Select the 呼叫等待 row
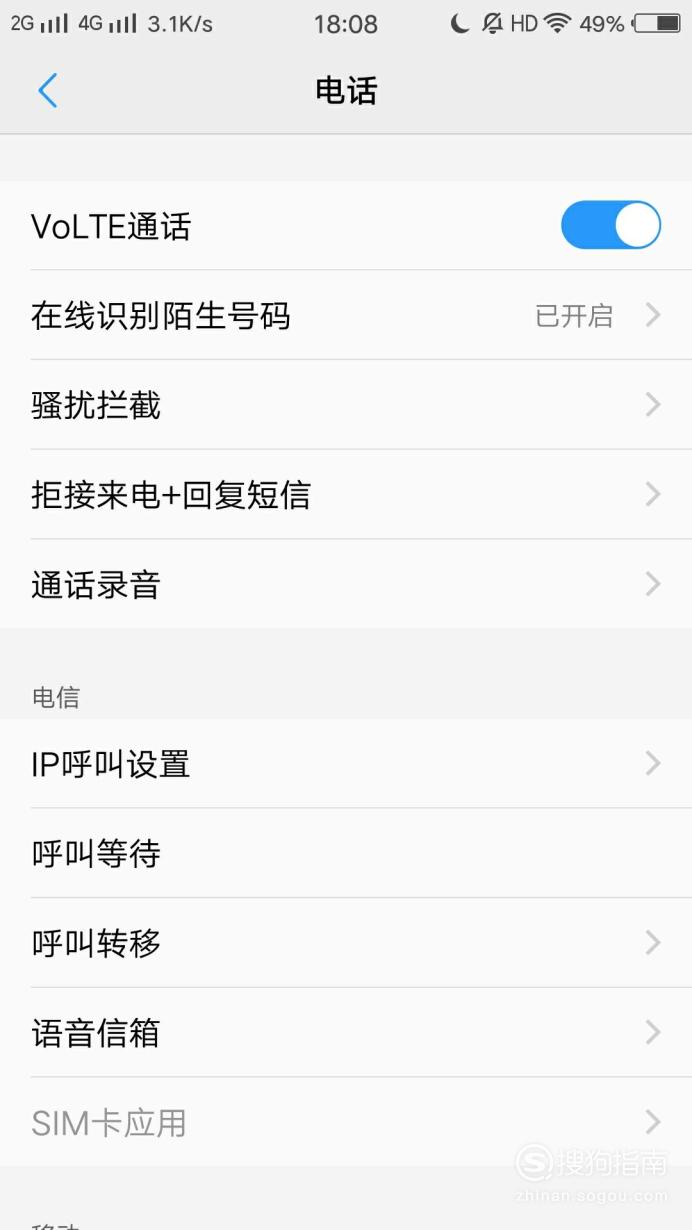The image size is (692, 1230). 346,853
